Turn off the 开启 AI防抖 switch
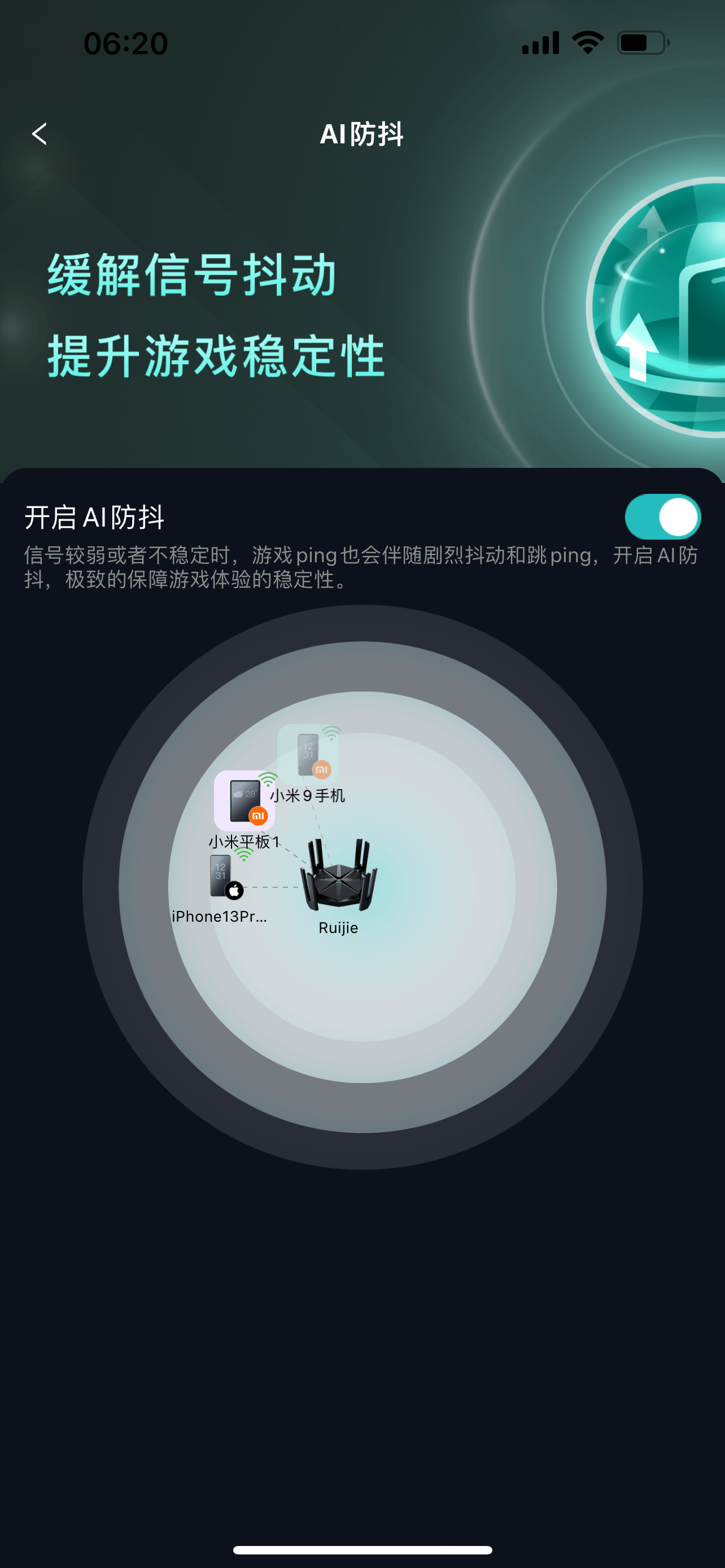This screenshot has width=725, height=1568. coord(662,517)
